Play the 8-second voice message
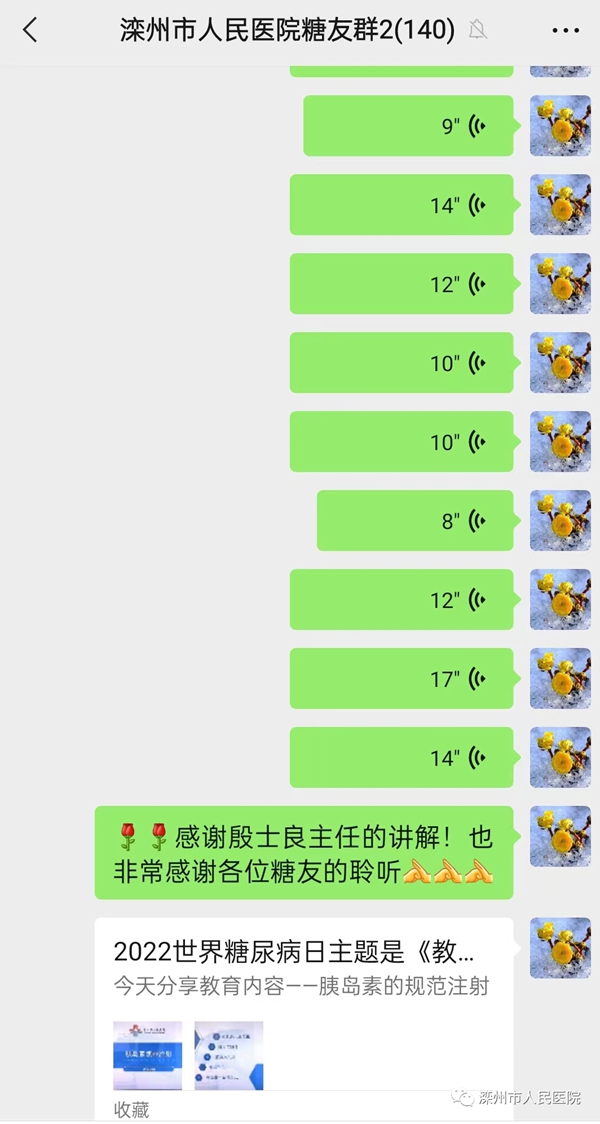 pos(415,521)
